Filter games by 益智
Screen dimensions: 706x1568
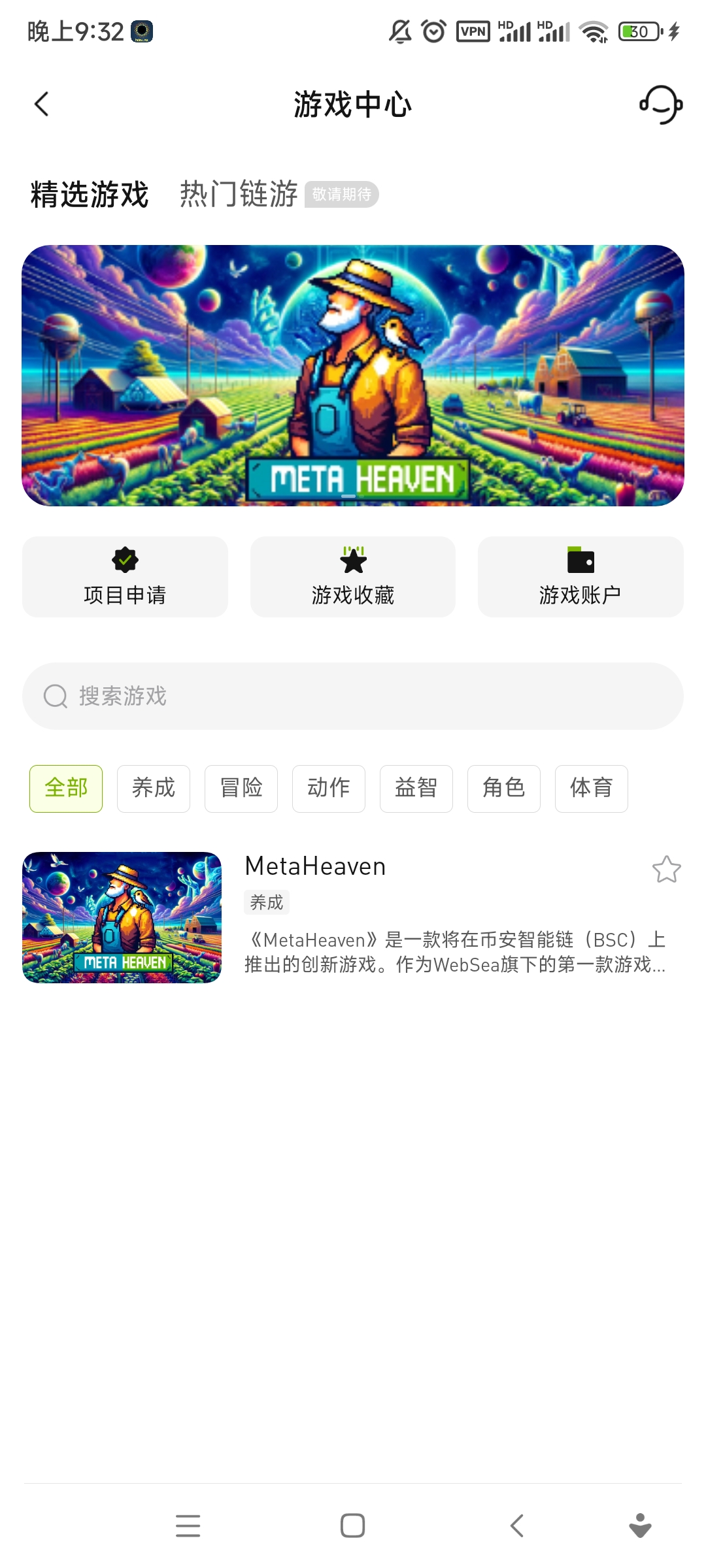tap(416, 789)
